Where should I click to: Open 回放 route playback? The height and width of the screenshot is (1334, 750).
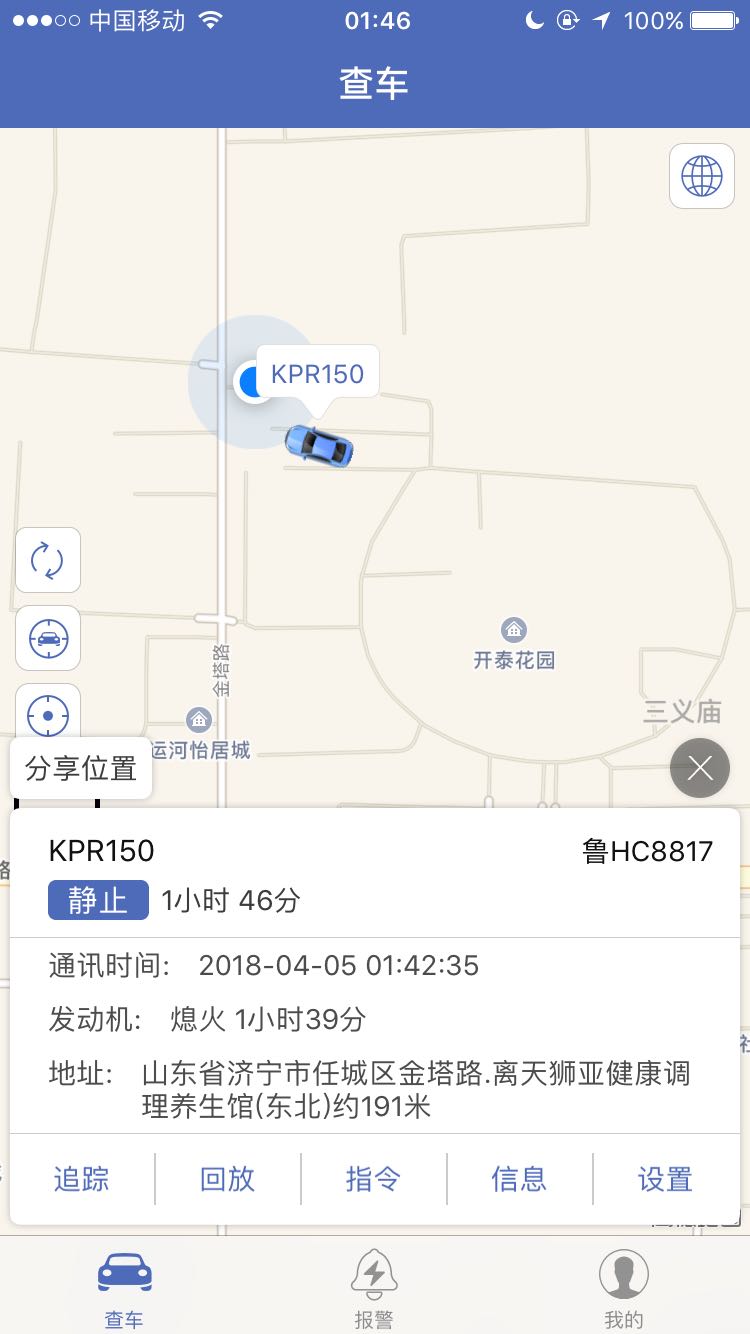pyautogui.click(x=227, y=1179)
